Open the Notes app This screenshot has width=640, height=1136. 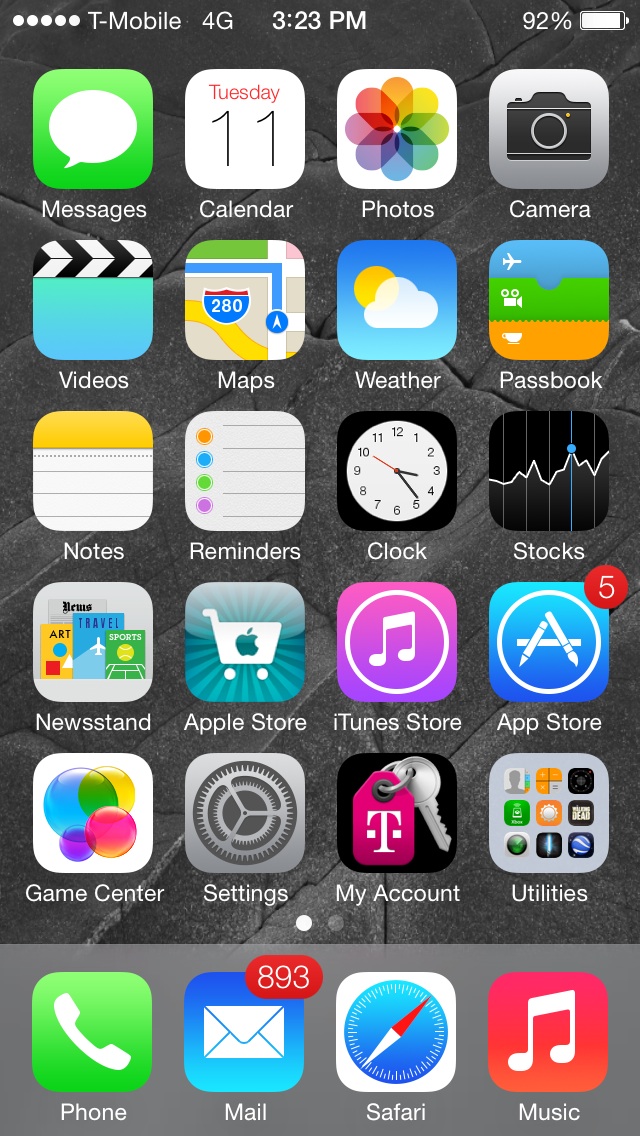[93, 471]
